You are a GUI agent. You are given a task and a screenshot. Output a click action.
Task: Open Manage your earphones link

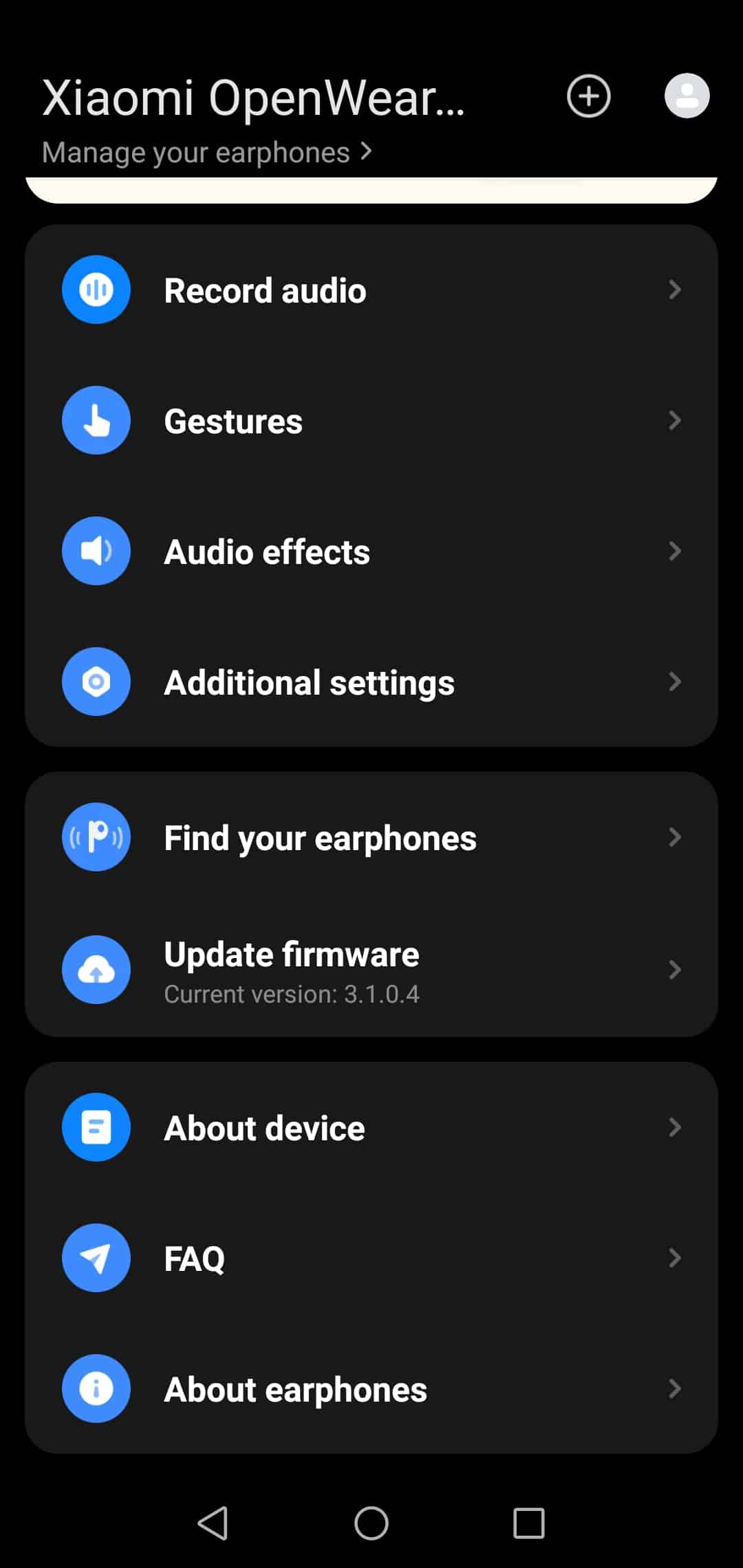click(206, 152)
